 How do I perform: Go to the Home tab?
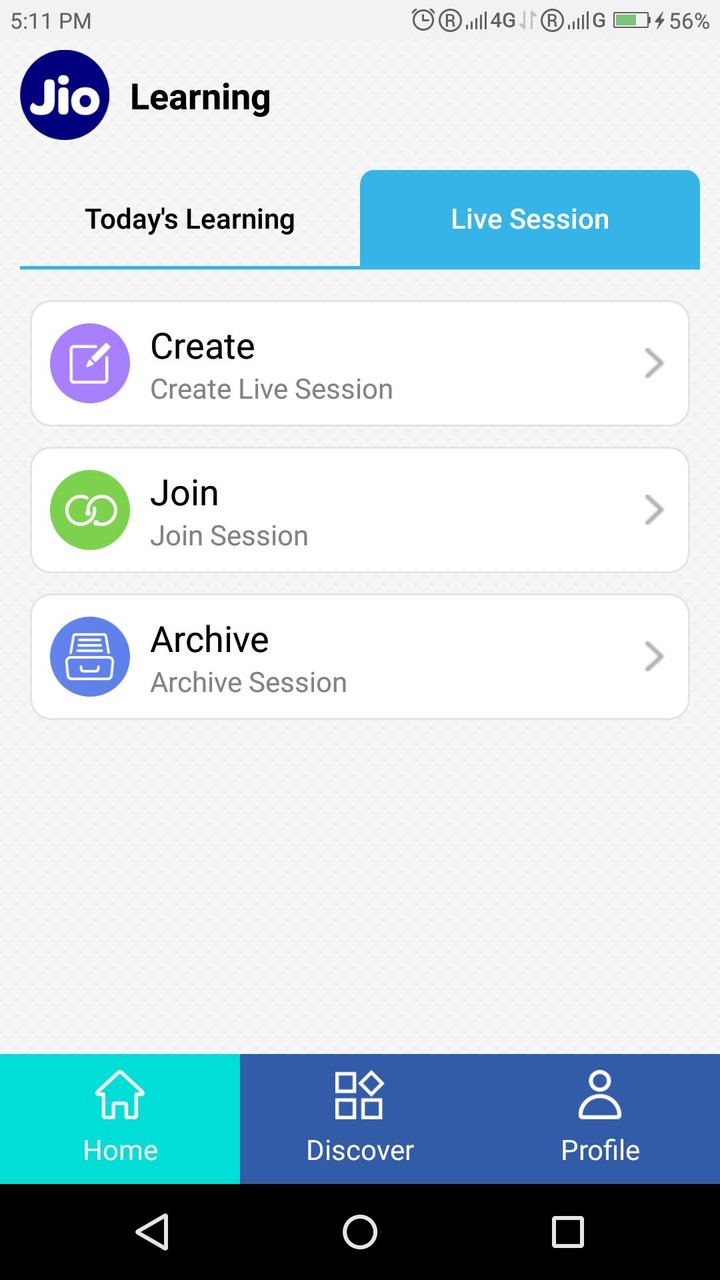(120, 1119)
